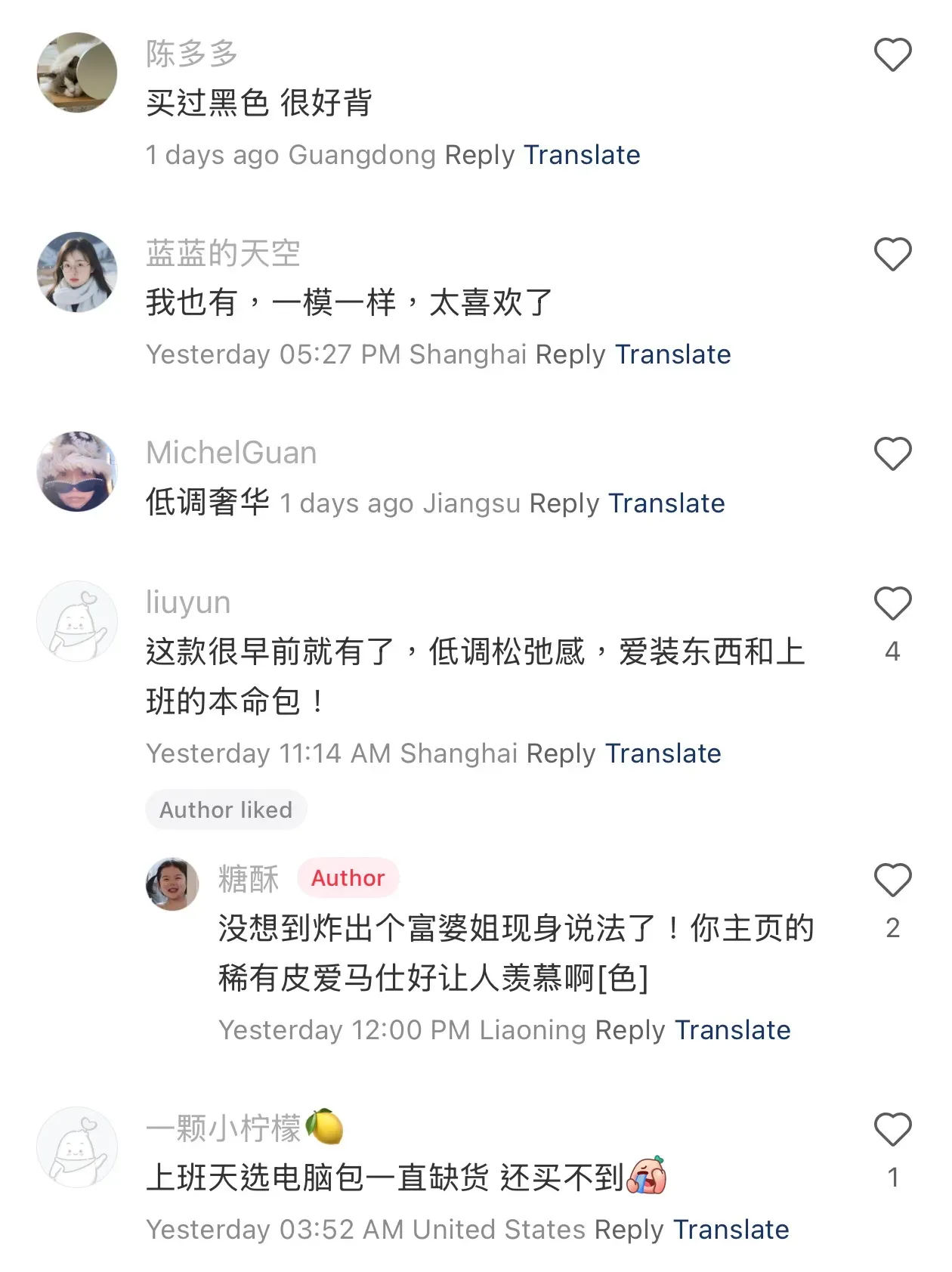This screenshot has height=1272, width=952.
Task: Like 蓝蓝的天空's comment
Action: [x=892, y=255]
